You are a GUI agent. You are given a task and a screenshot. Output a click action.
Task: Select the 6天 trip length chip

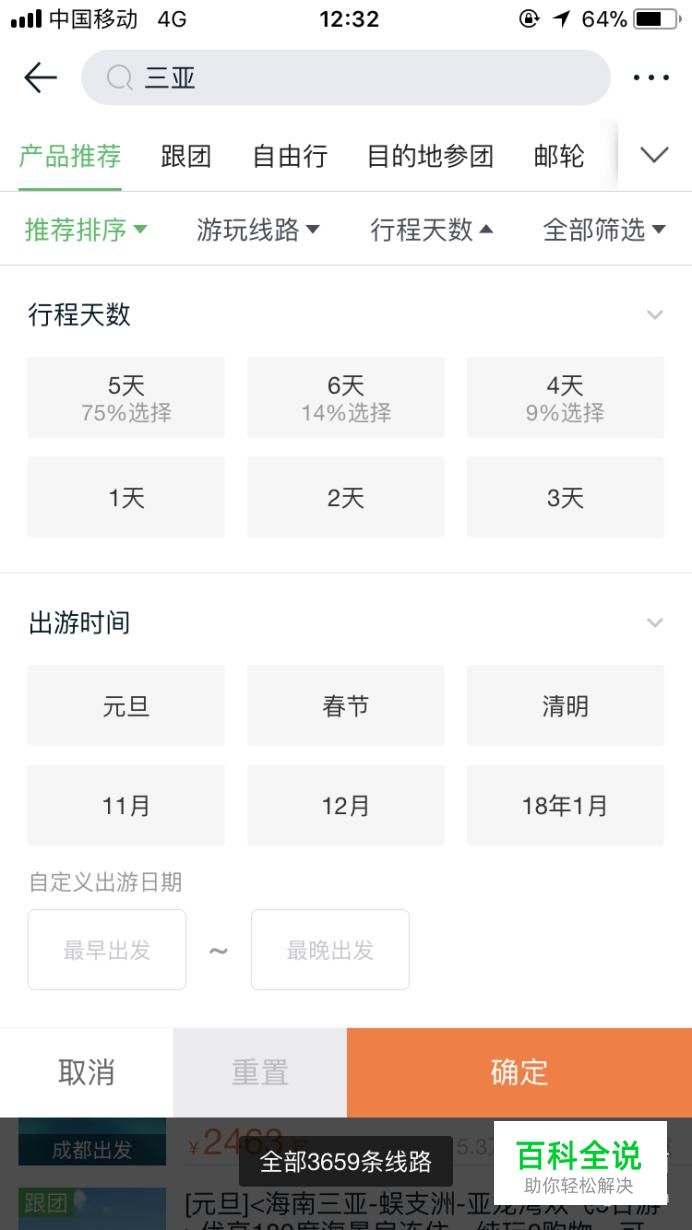(x=346, y=397)
